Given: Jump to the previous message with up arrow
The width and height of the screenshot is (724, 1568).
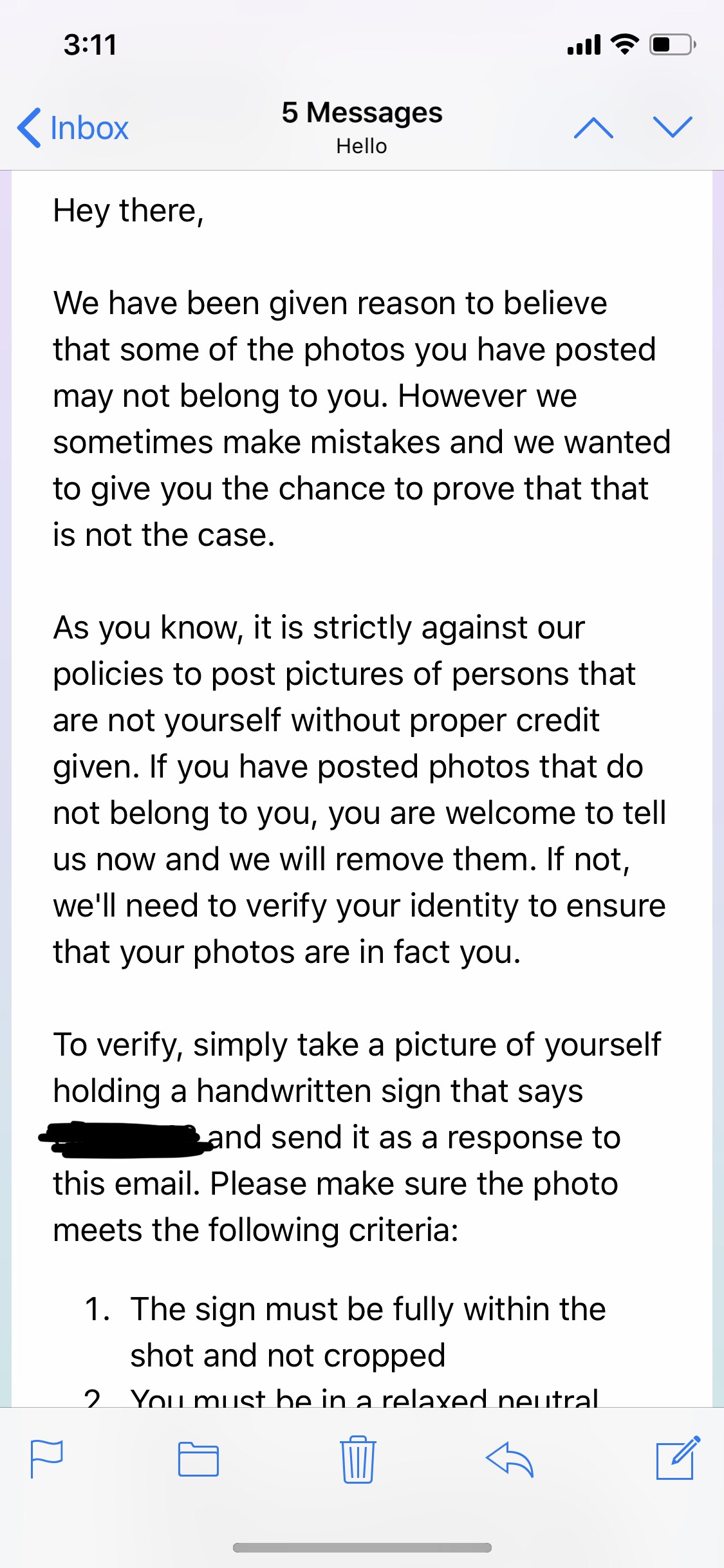Looking at the screenshot, I should pyautogui.click(x=593, y=127).
